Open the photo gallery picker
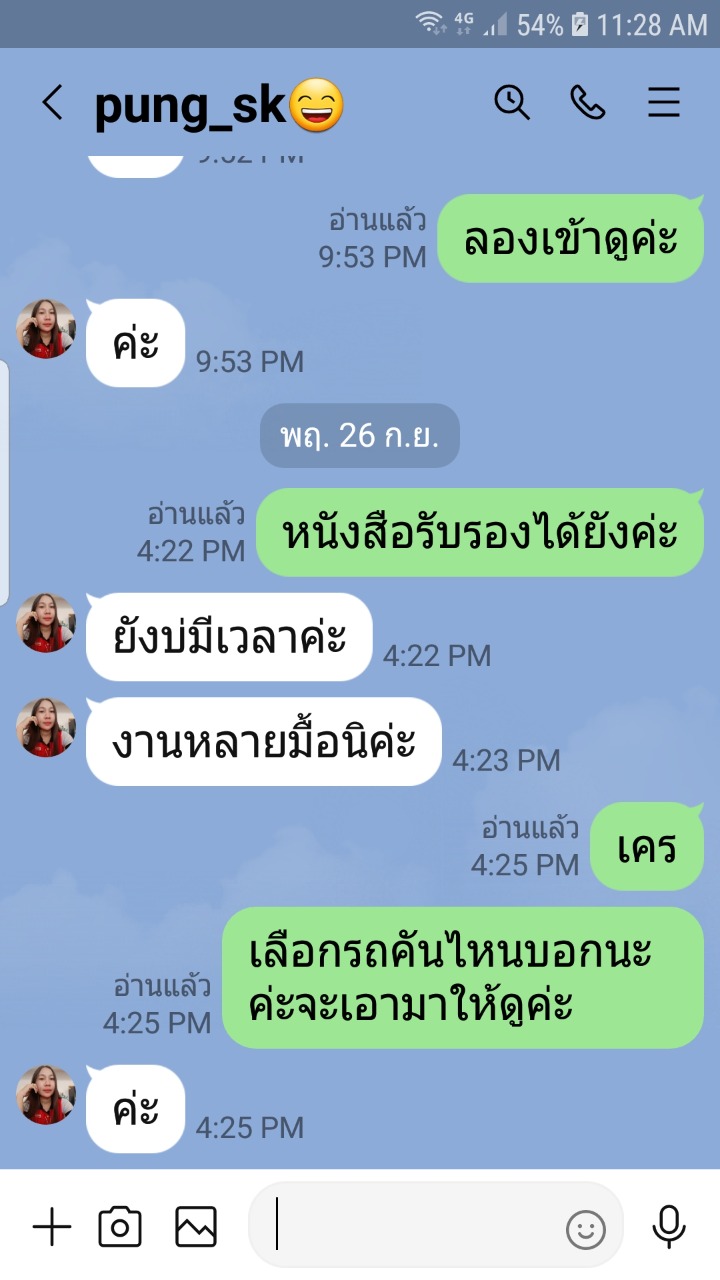This screenshot has height=1280, width=720. pos(196,1227)
